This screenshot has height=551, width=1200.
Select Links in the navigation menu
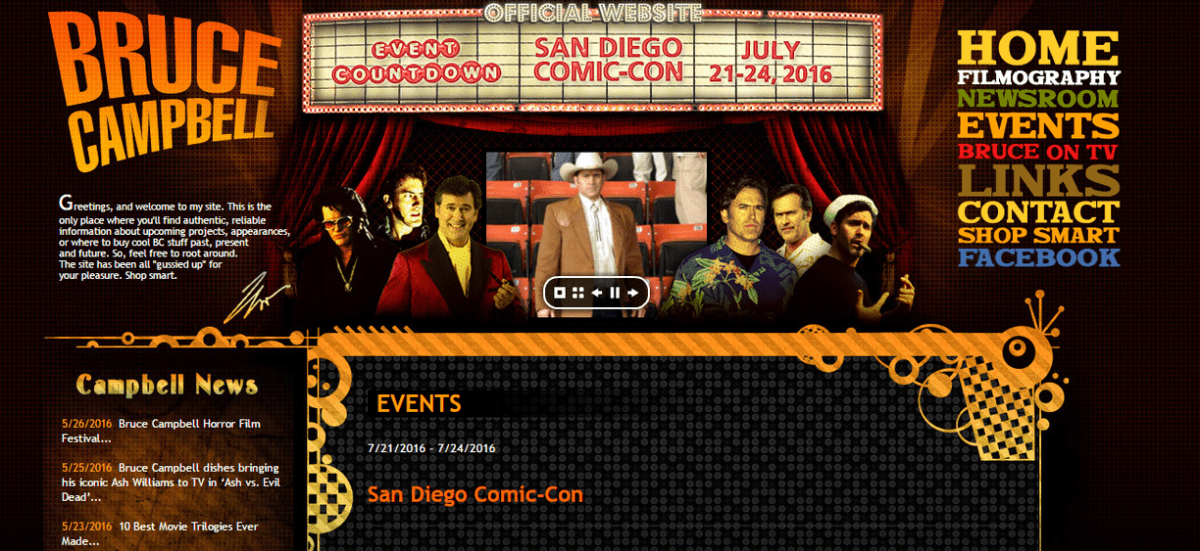[1038, 180]
